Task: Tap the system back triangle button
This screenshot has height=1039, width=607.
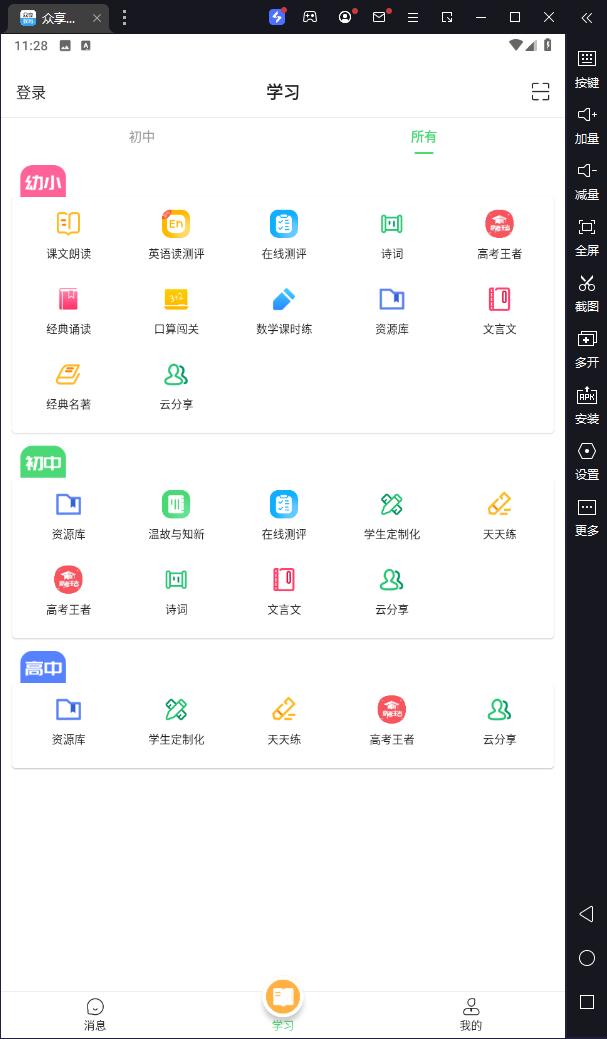Action: pos(587,913)
